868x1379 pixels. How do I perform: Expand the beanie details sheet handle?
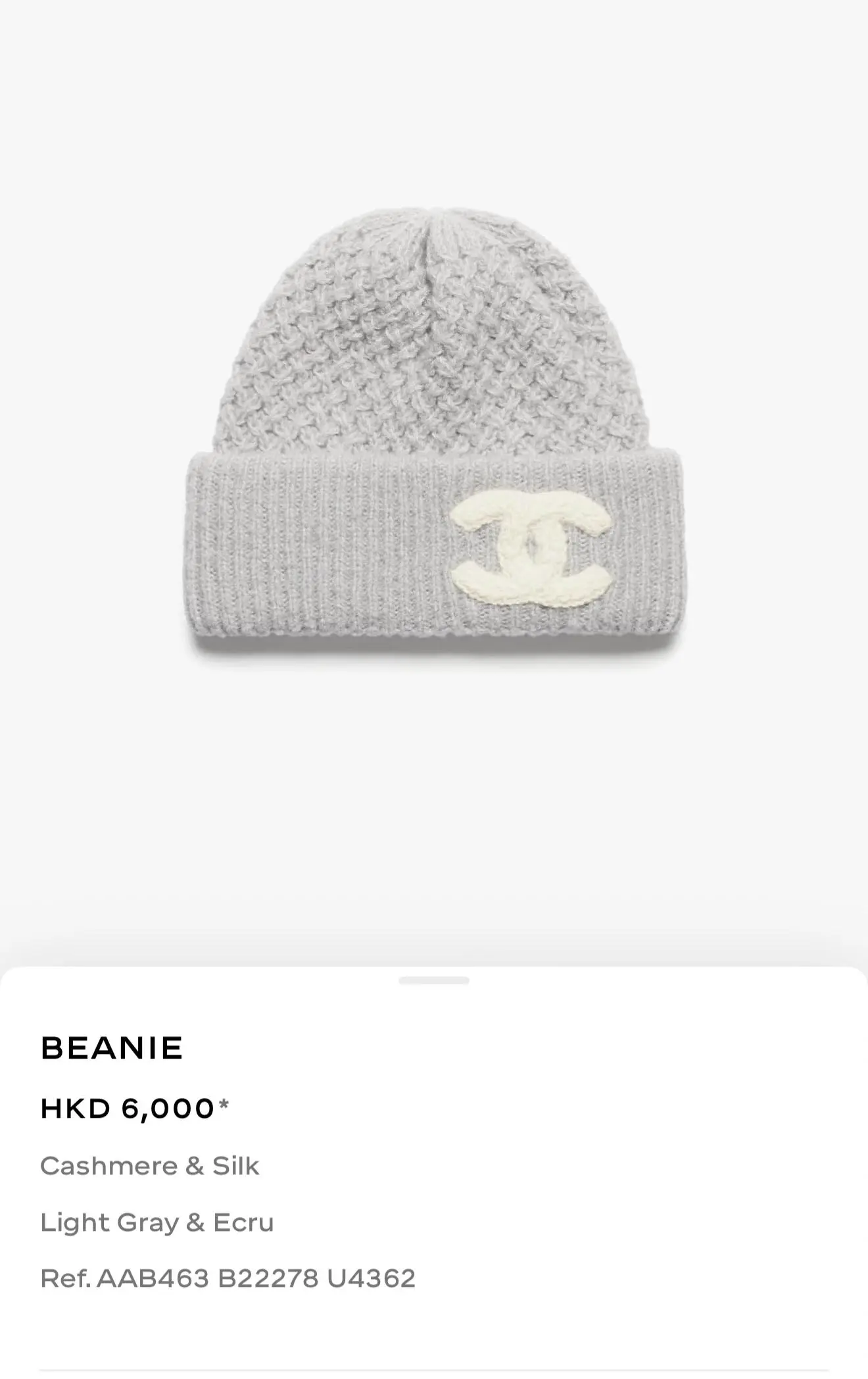pyautogui.click(x=433, y=981)
